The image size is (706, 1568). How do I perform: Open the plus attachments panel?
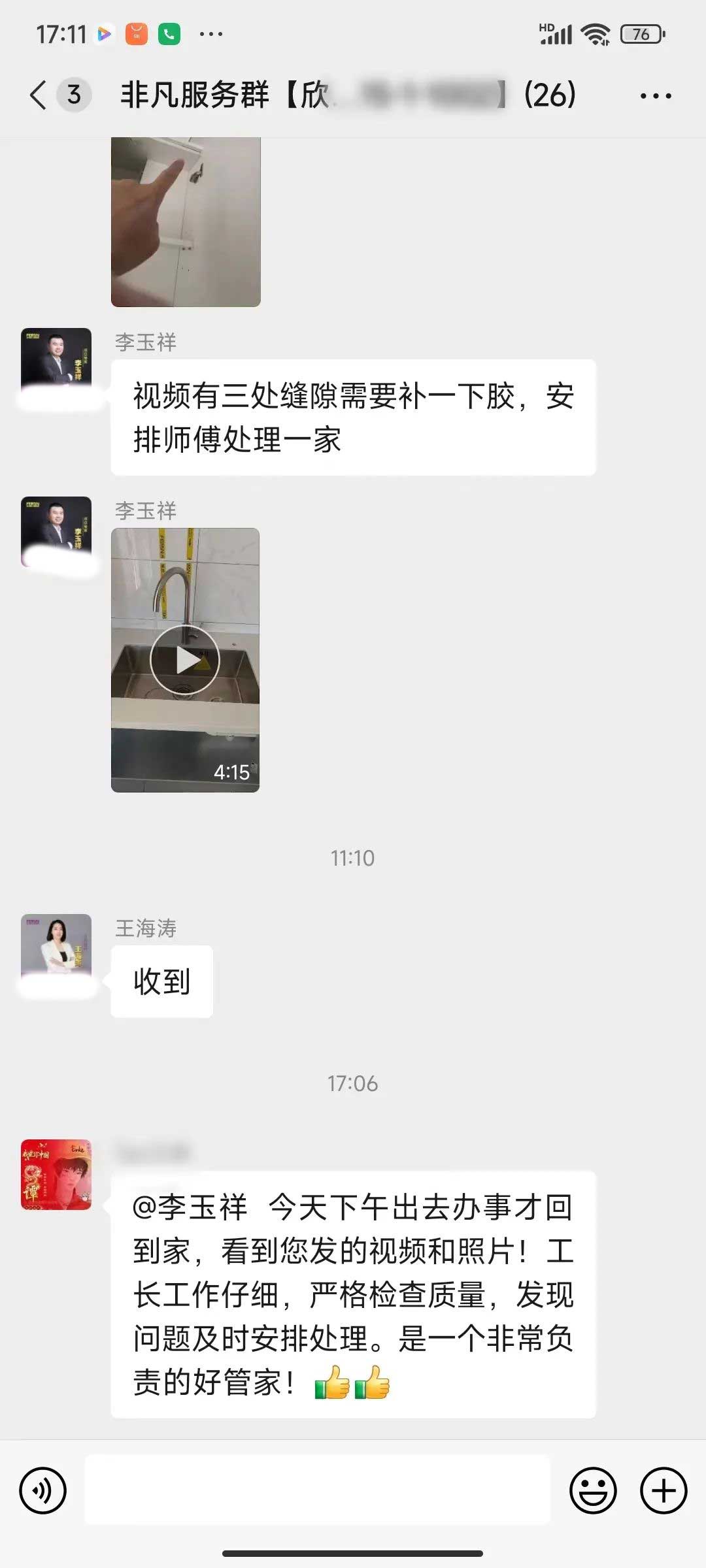663,1491
